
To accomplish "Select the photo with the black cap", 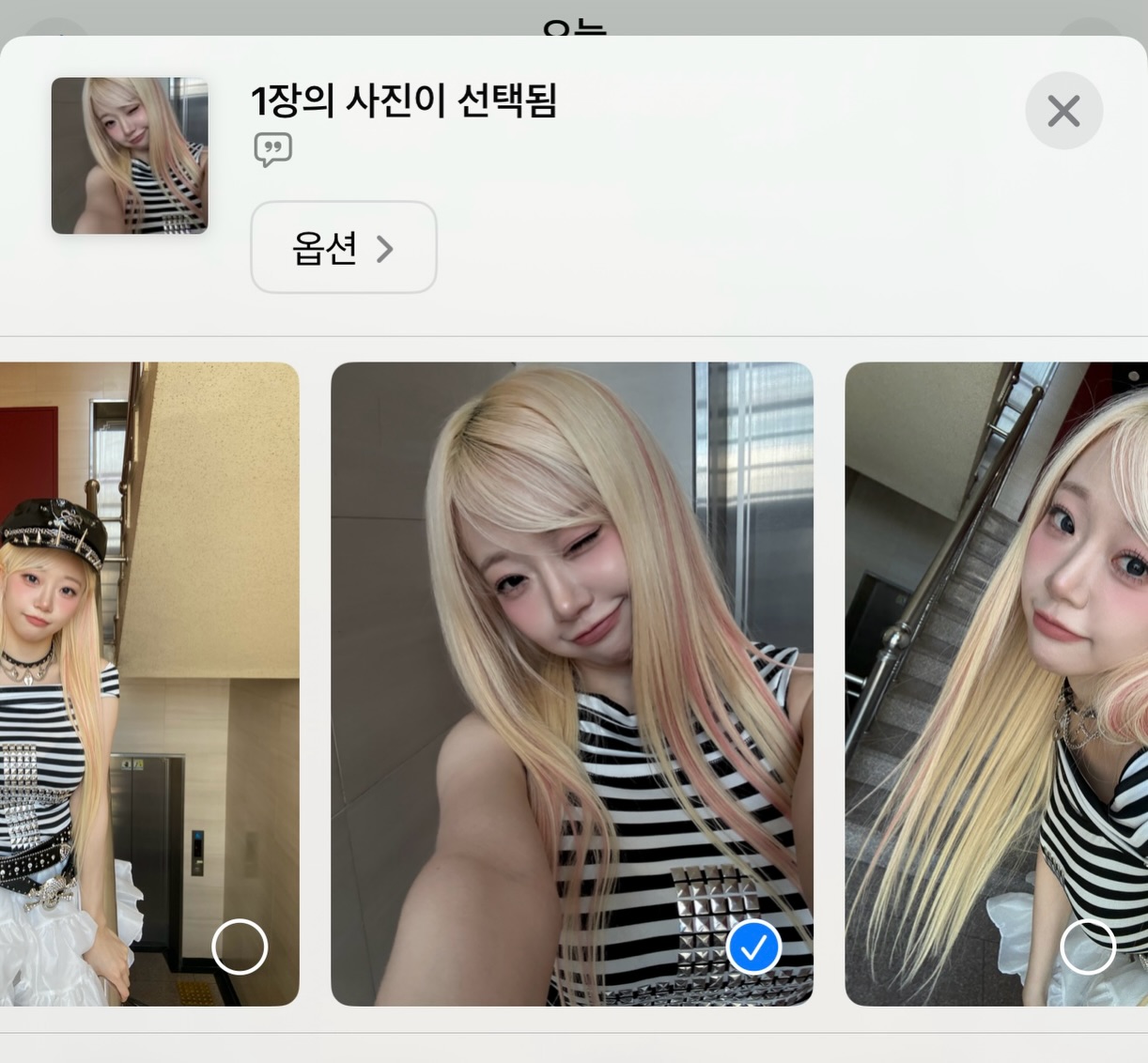I will click(x=240, y=947).
